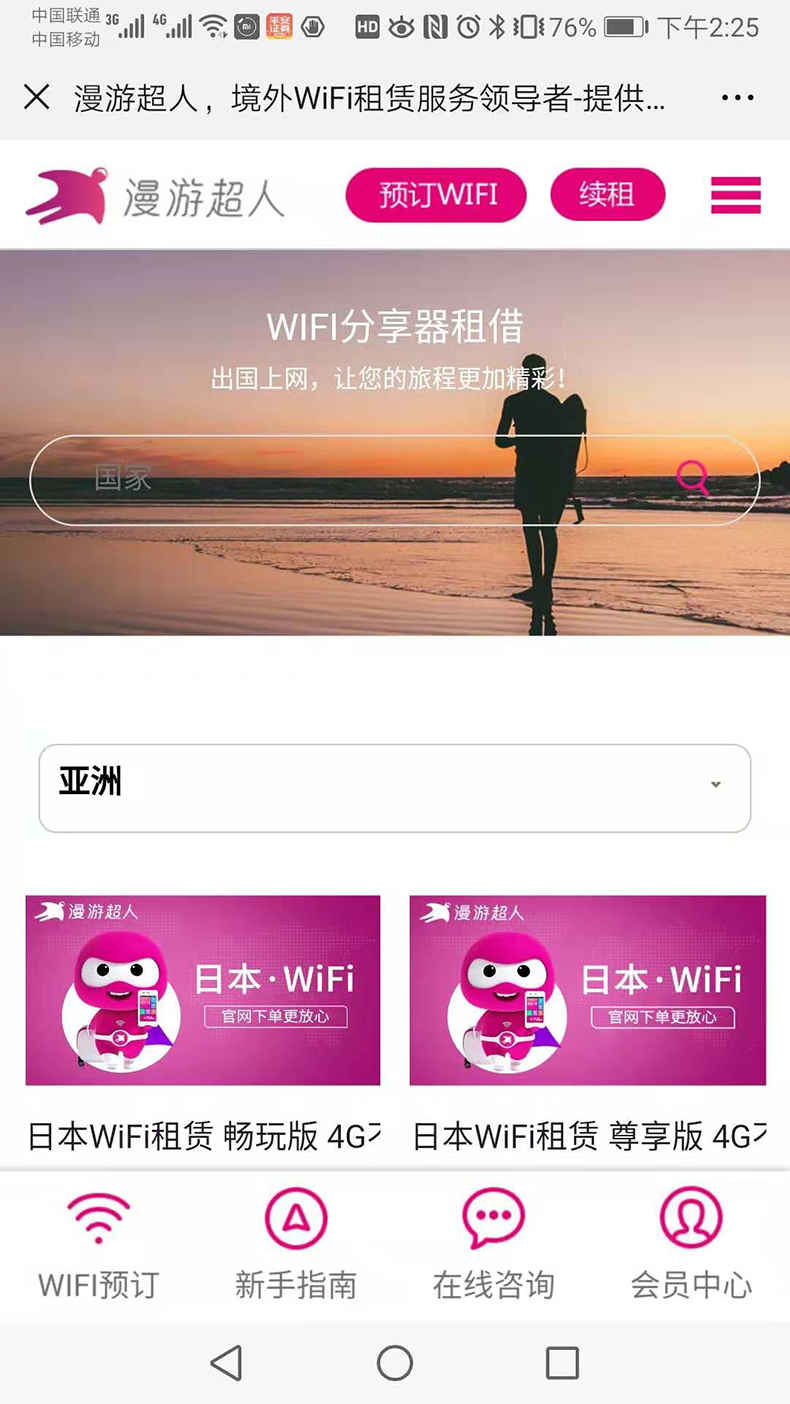This screenshot has height=1404, width=790.
Task: Tap the system back button
Action: [x=227, y=1362]
